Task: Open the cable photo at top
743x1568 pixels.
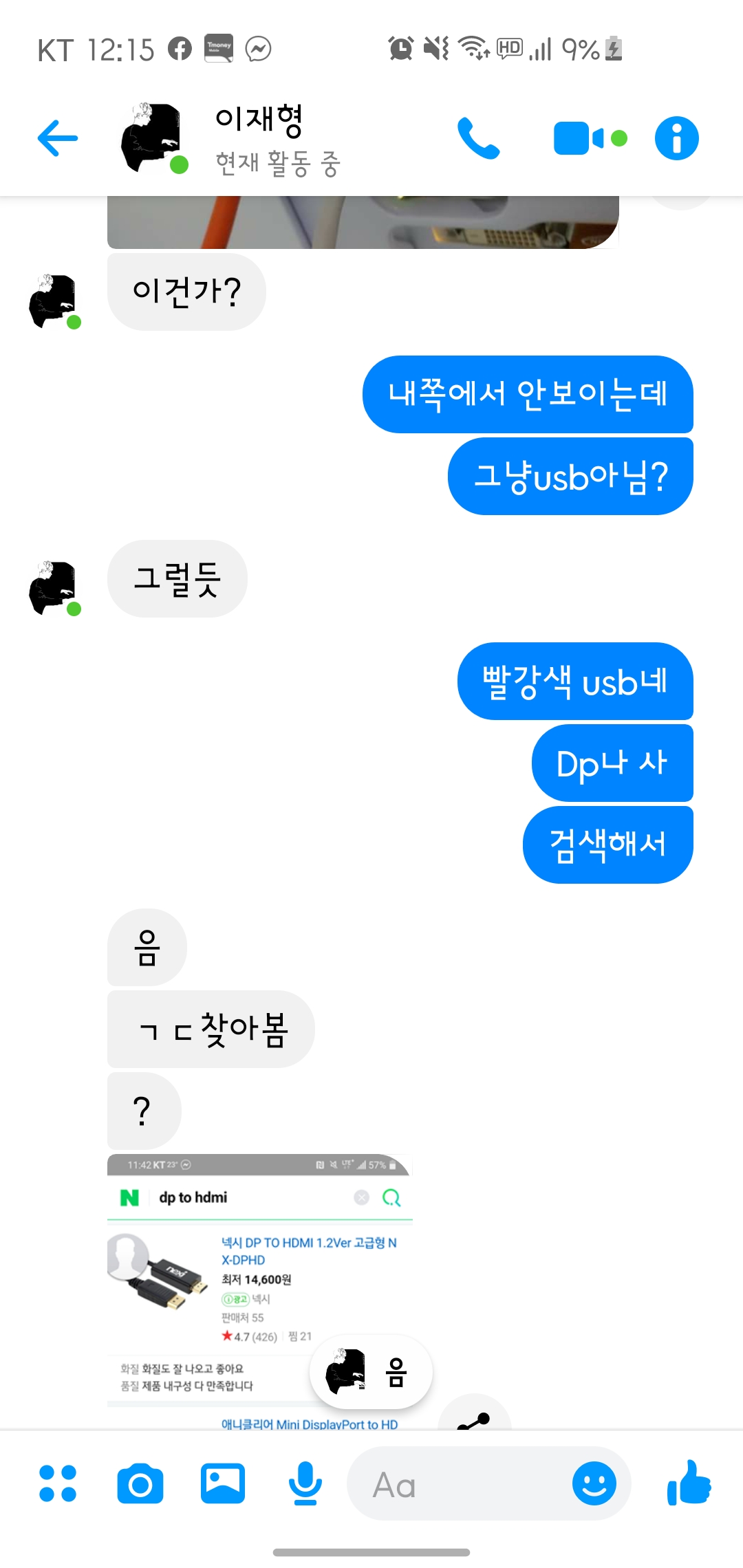Action: point(363,222)
